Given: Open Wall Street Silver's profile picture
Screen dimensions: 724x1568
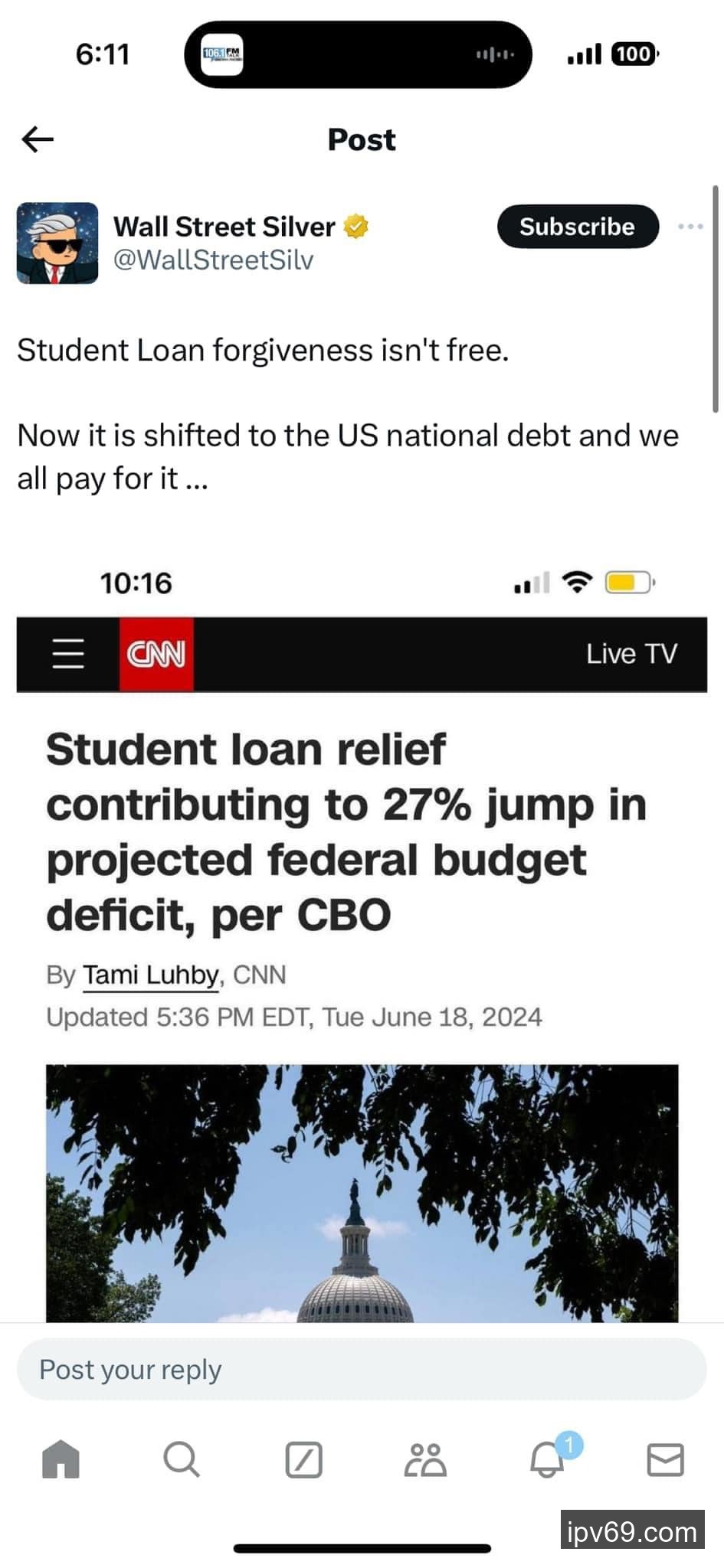Looking at the screenshot, I should point(57,243).
